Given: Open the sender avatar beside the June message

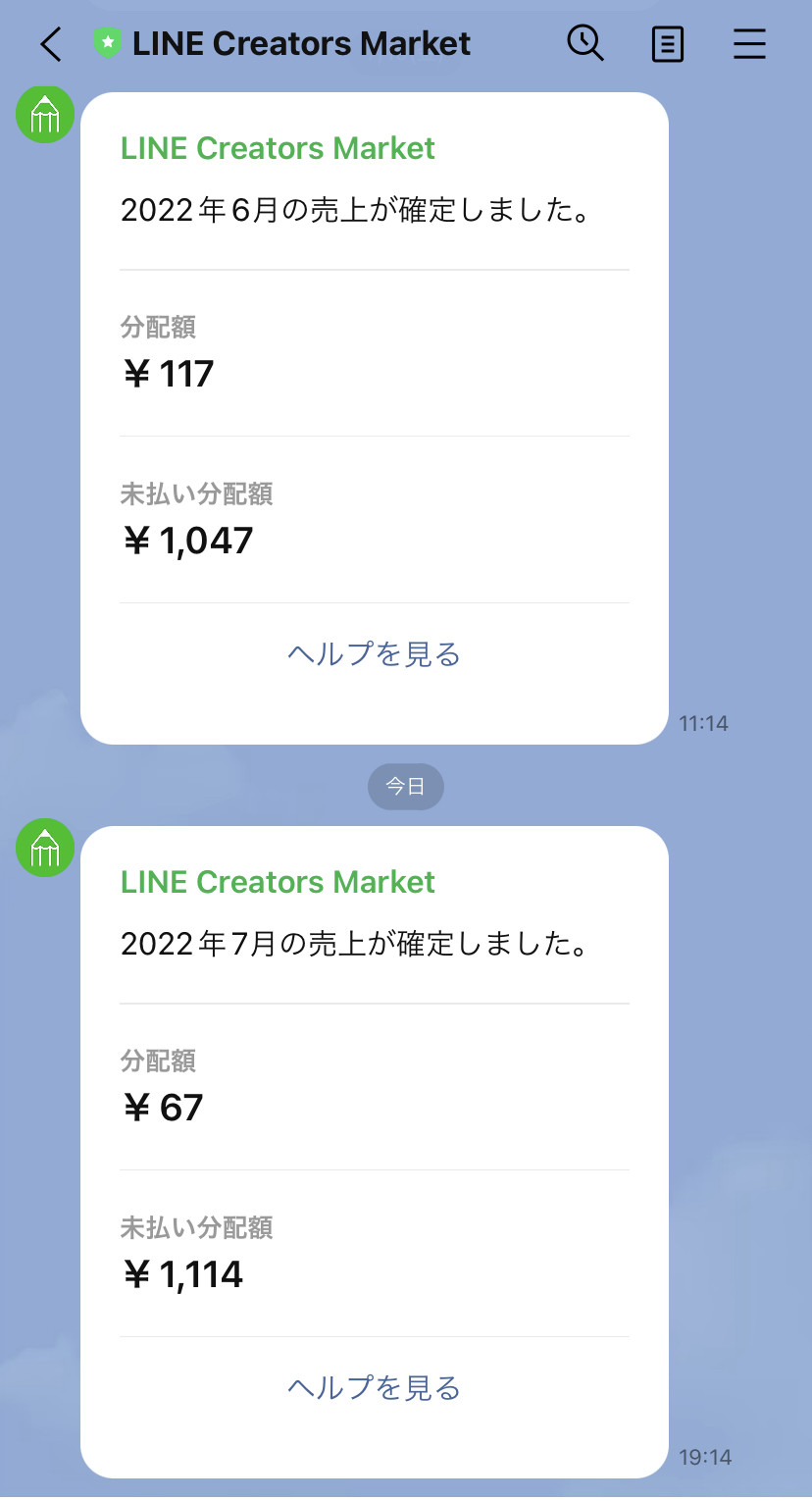Looking at the screenshot, I should (x=45, y=114).
